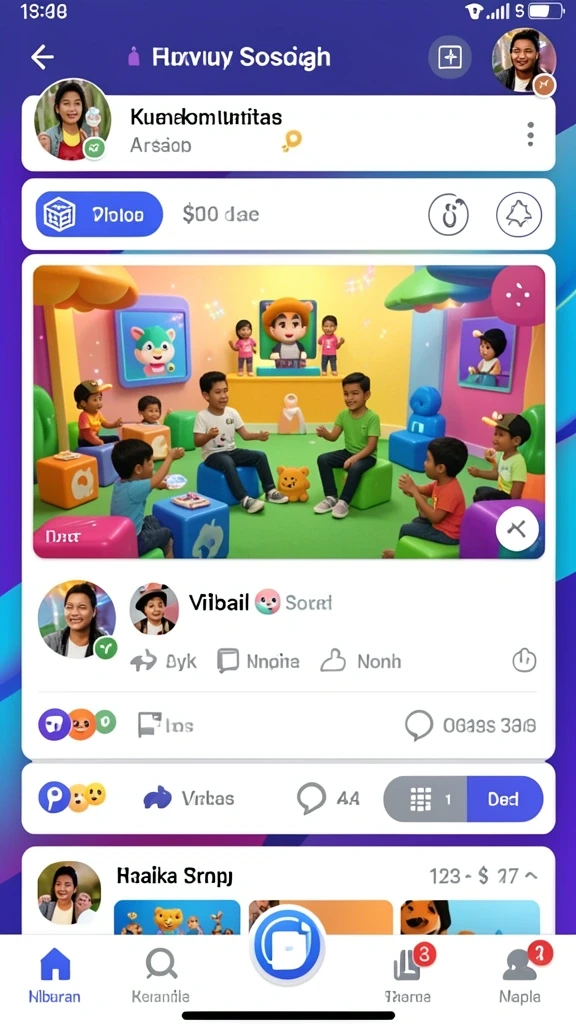This screenshot has height=1024, width=576.
Task: Open the profile avatar in the top corner
Action: pos(524,60)
